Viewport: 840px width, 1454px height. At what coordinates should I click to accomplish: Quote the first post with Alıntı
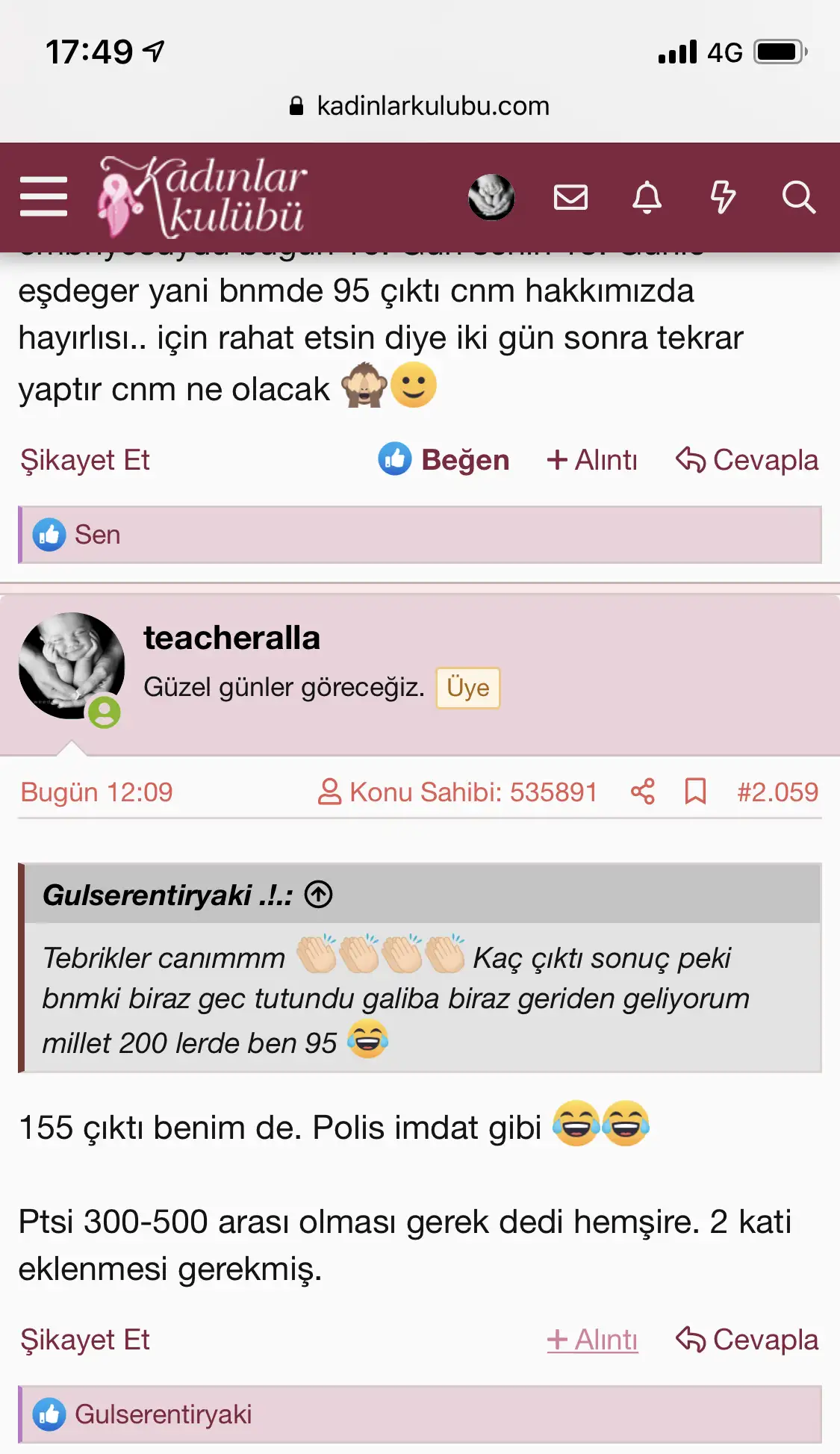click(x=593, y=460)
